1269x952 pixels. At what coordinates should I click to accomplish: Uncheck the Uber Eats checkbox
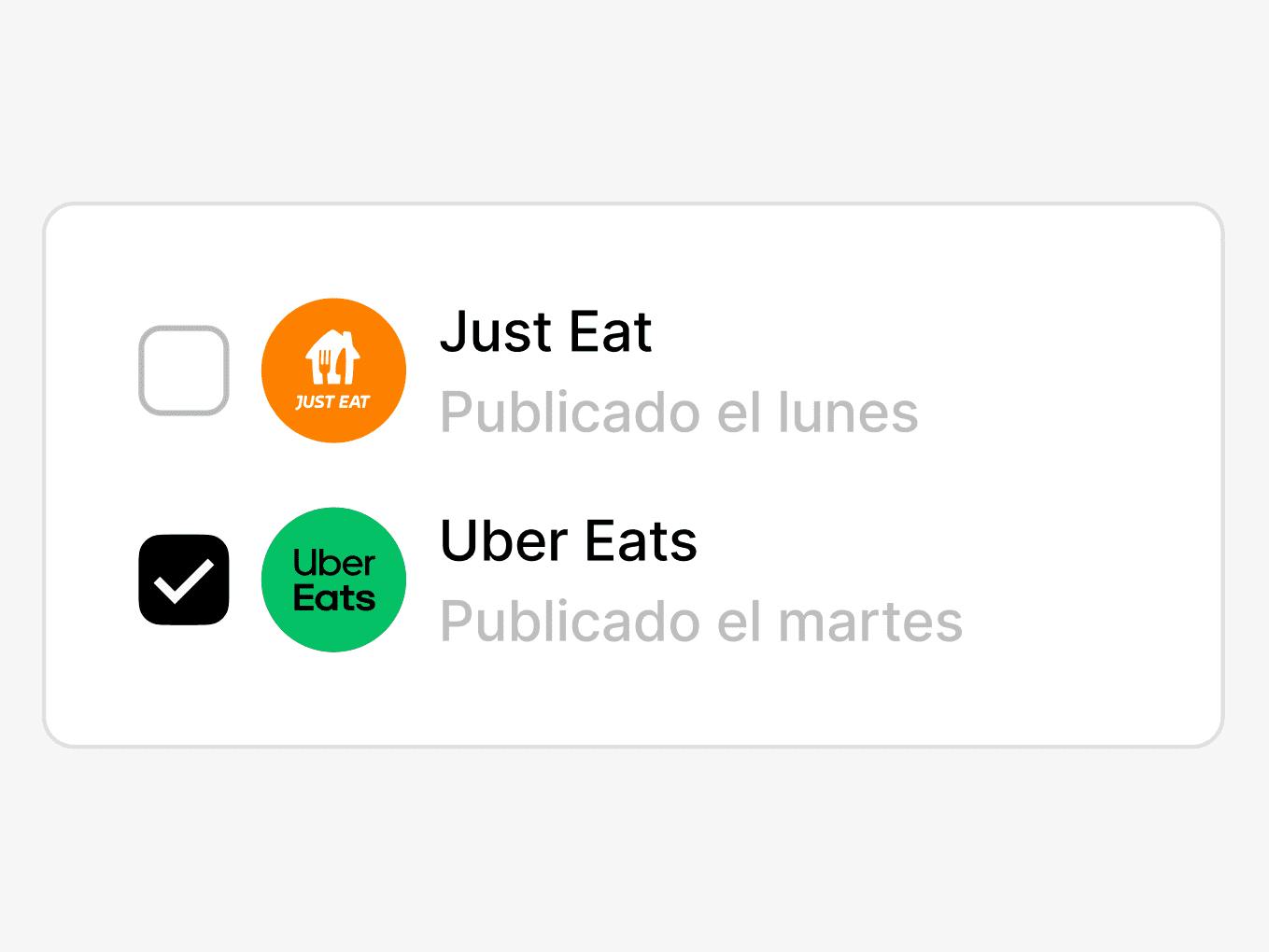pyautogui.click(x=184, y=580)
